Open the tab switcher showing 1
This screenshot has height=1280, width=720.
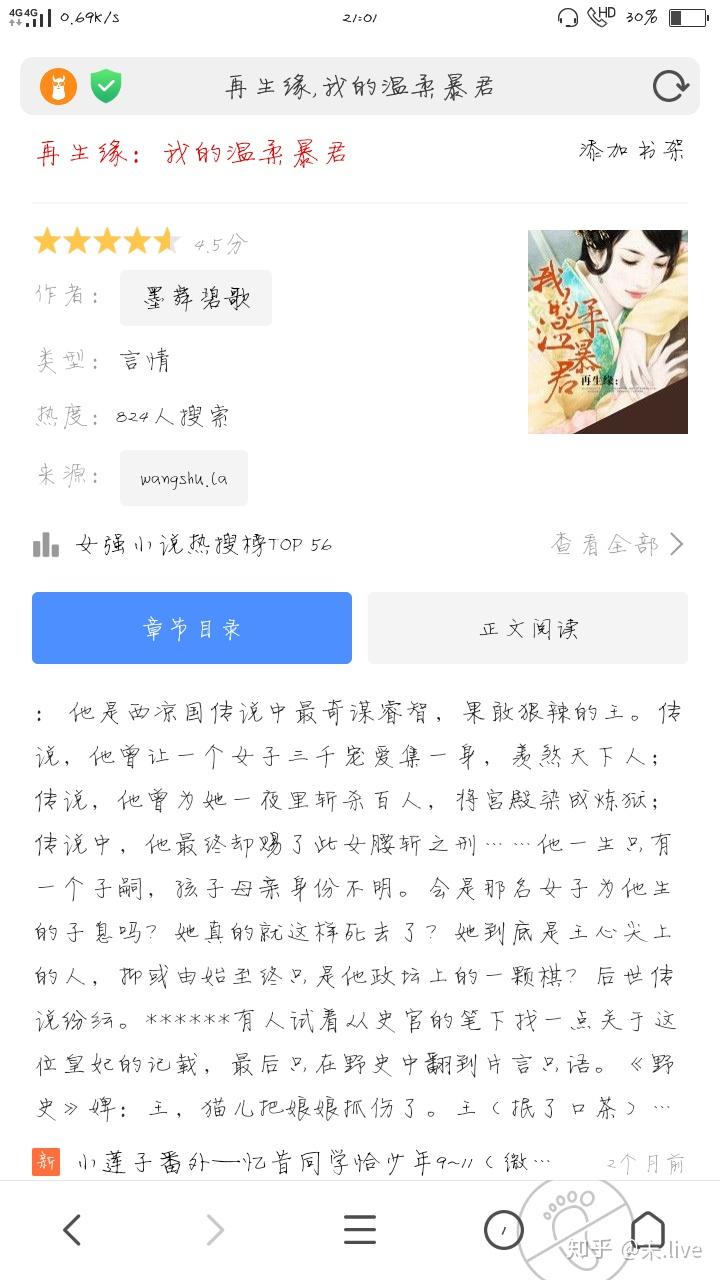[x=503, y=1230]
